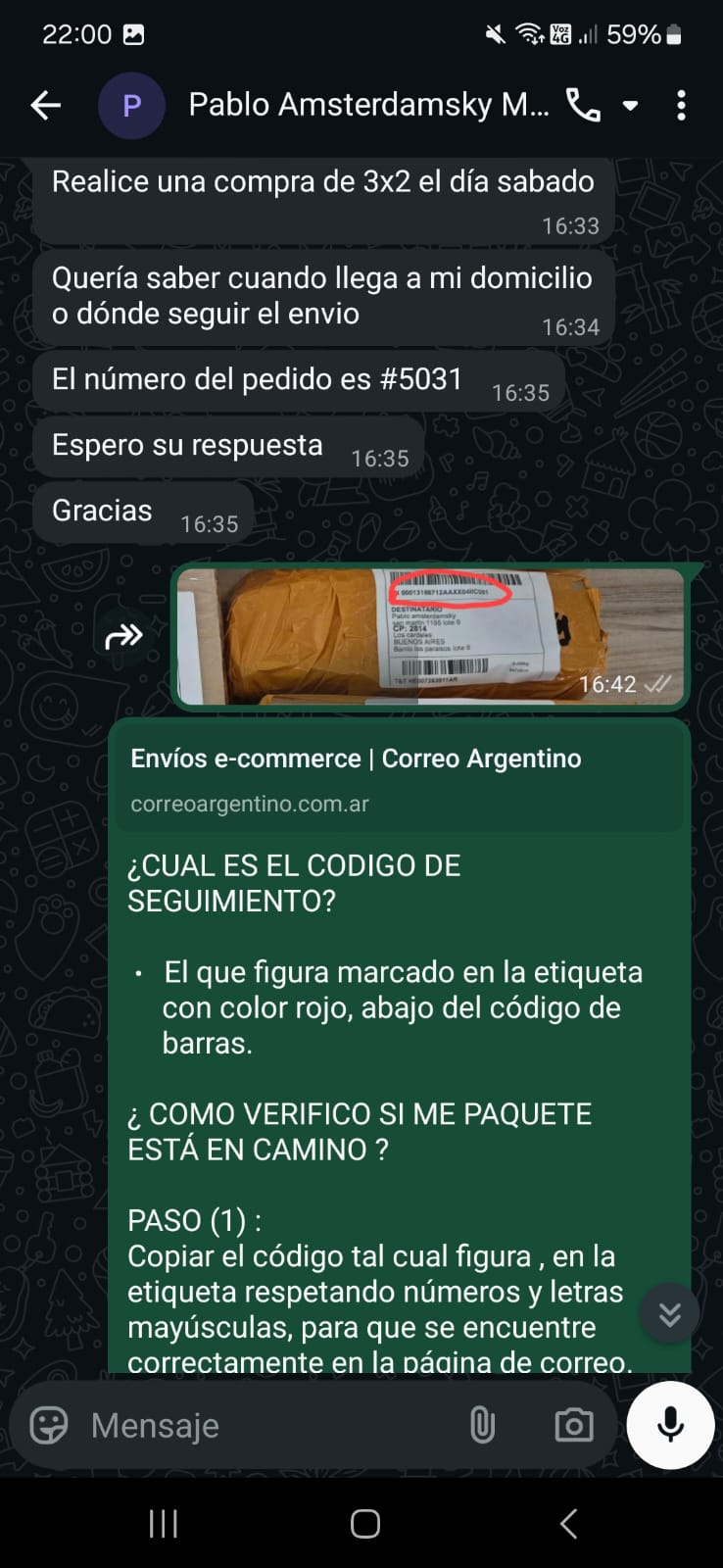Start a voice call with Pablo
The width and height of the screenshot is (723, 1568).
[x=584, y=105]
